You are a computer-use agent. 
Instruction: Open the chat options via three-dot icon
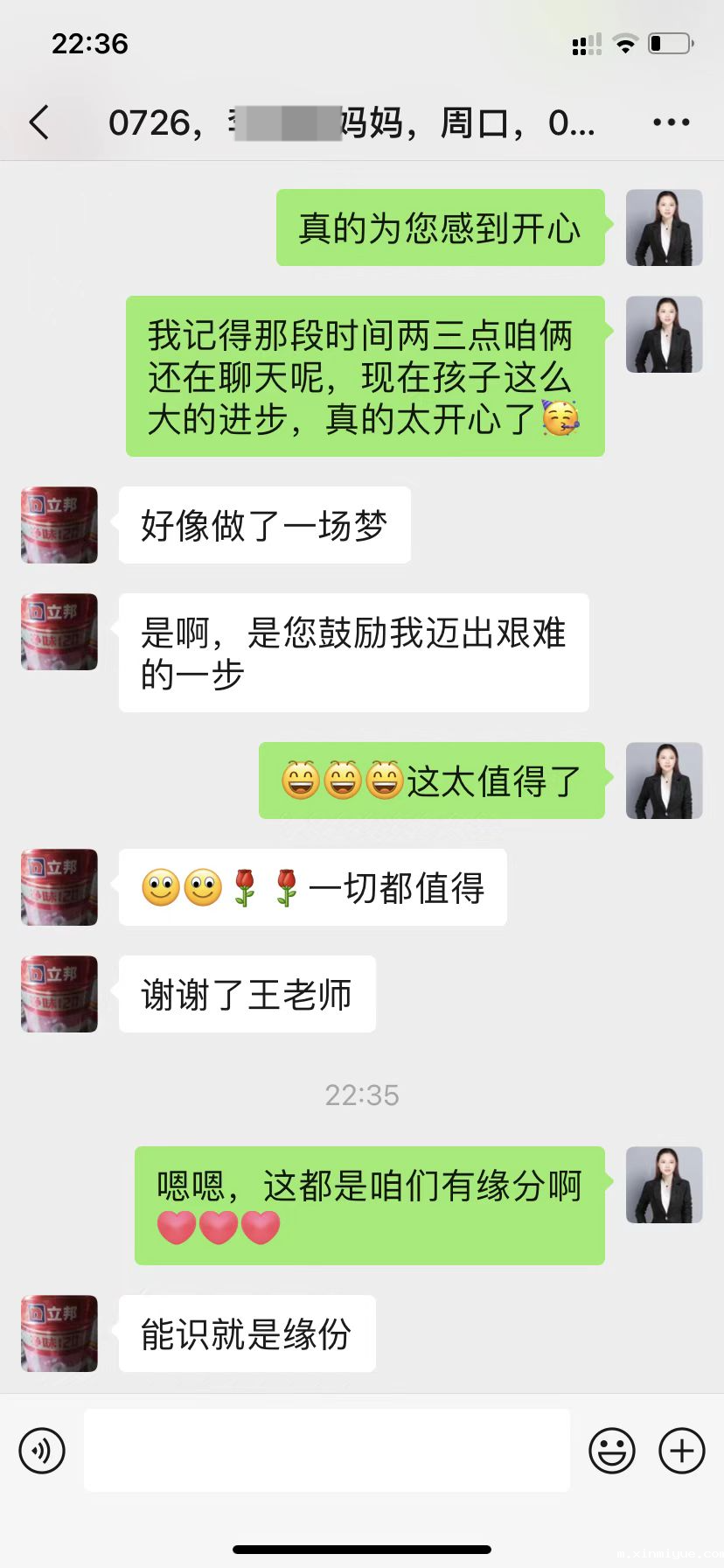coord(670,122)
